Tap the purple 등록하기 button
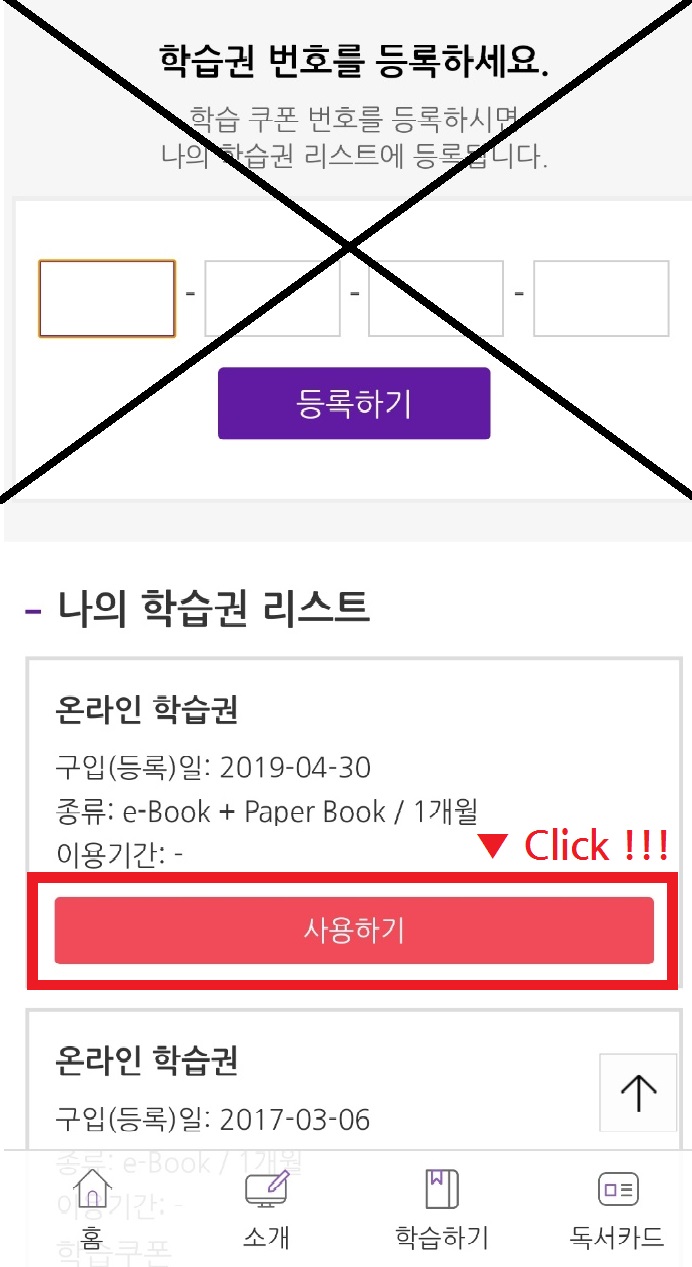Image resolution: width=692 pixels, height=1267 pixels. pyautogui.click(x=354, y=403)
